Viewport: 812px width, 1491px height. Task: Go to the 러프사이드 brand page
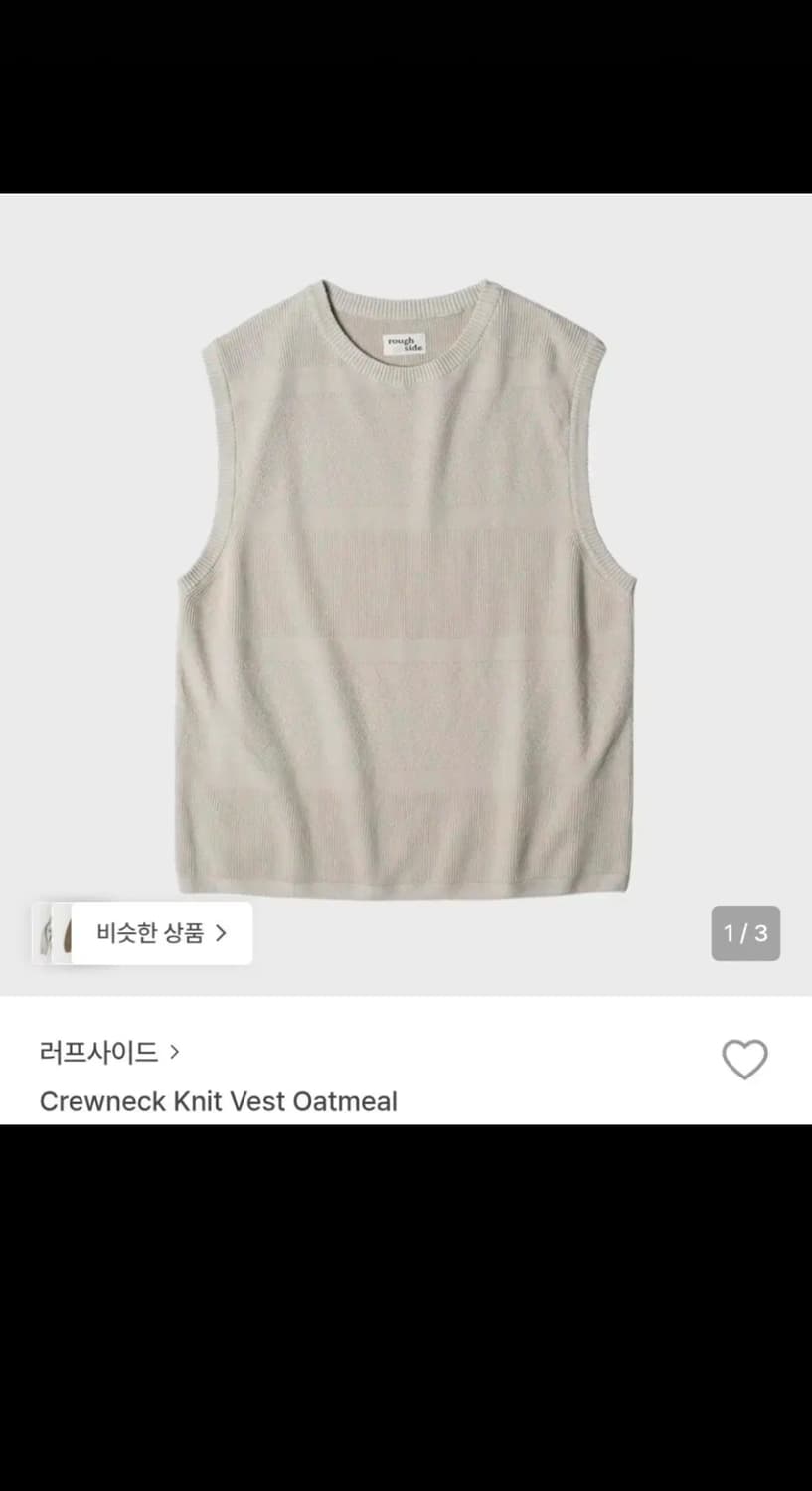(99, 1051)
